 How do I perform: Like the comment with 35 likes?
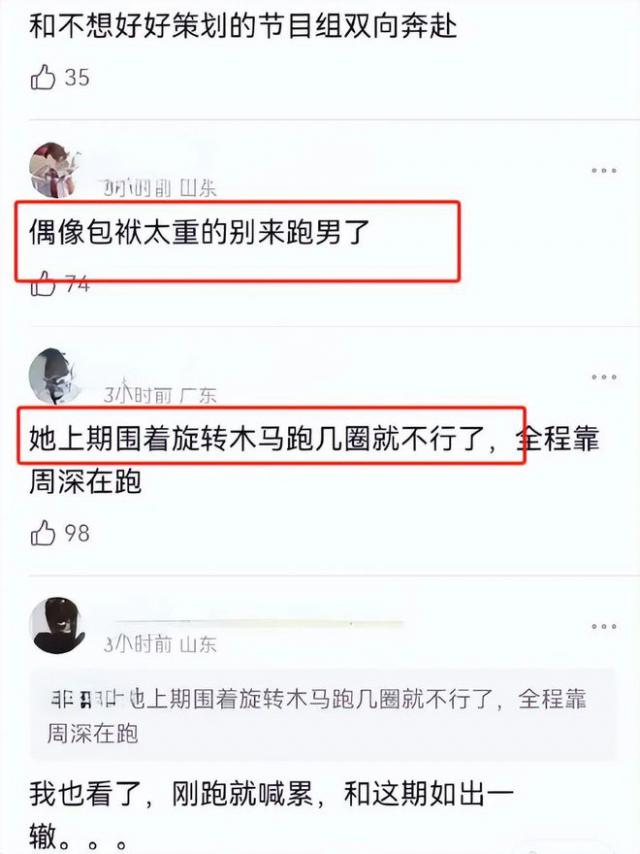(x=43, y=77)
